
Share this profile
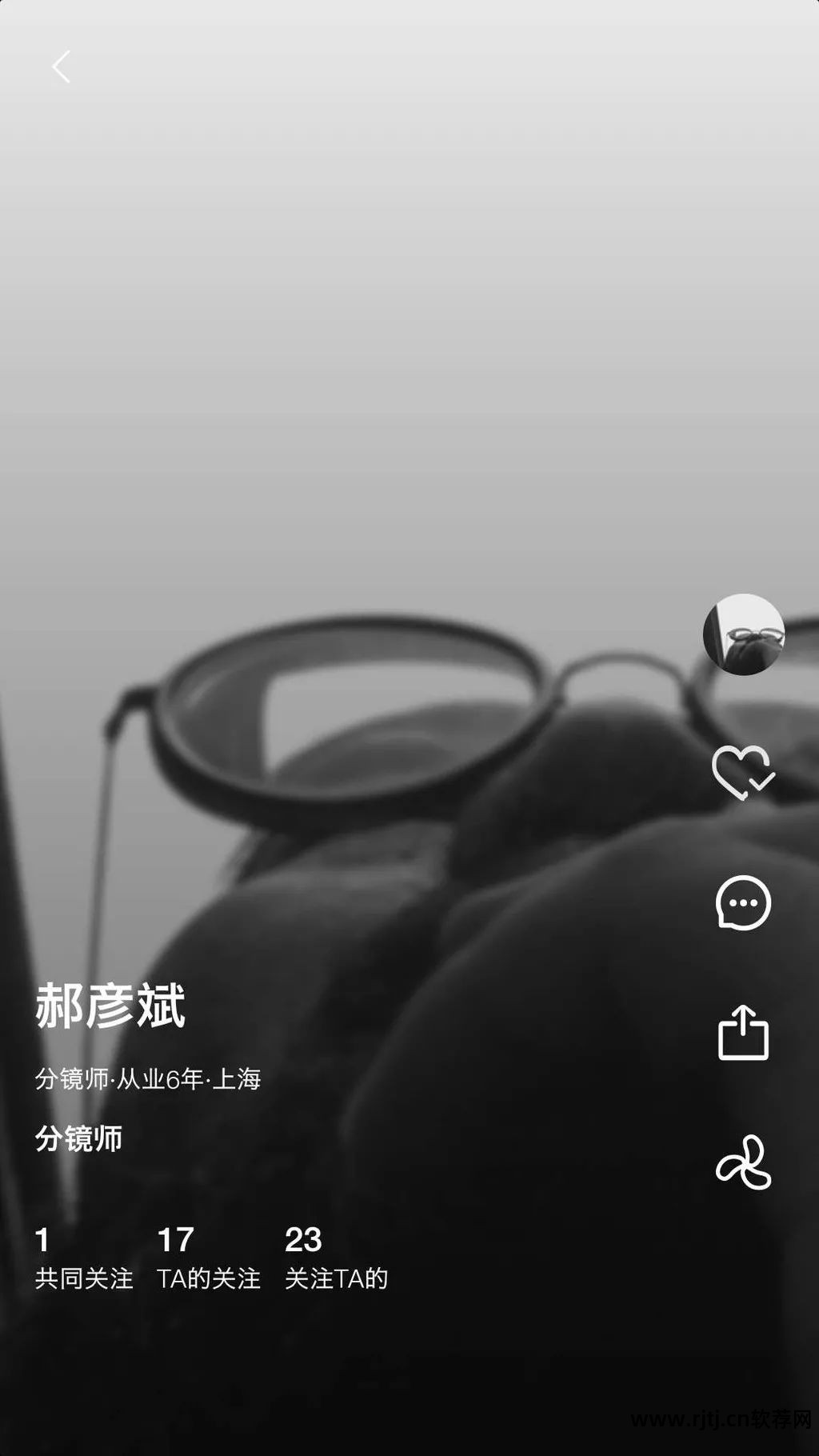[743, 1033]
